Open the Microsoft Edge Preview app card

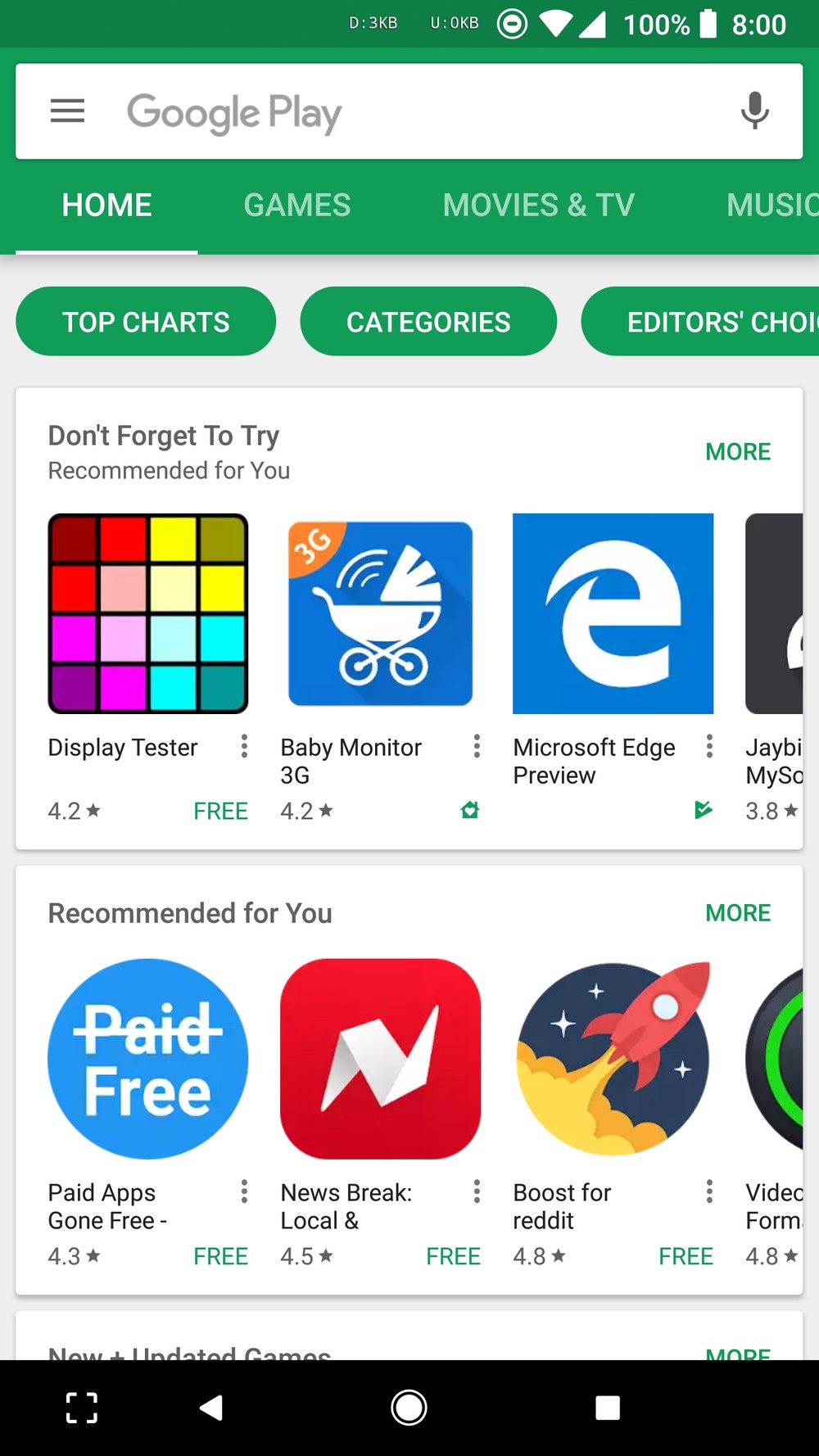[613, 613]
